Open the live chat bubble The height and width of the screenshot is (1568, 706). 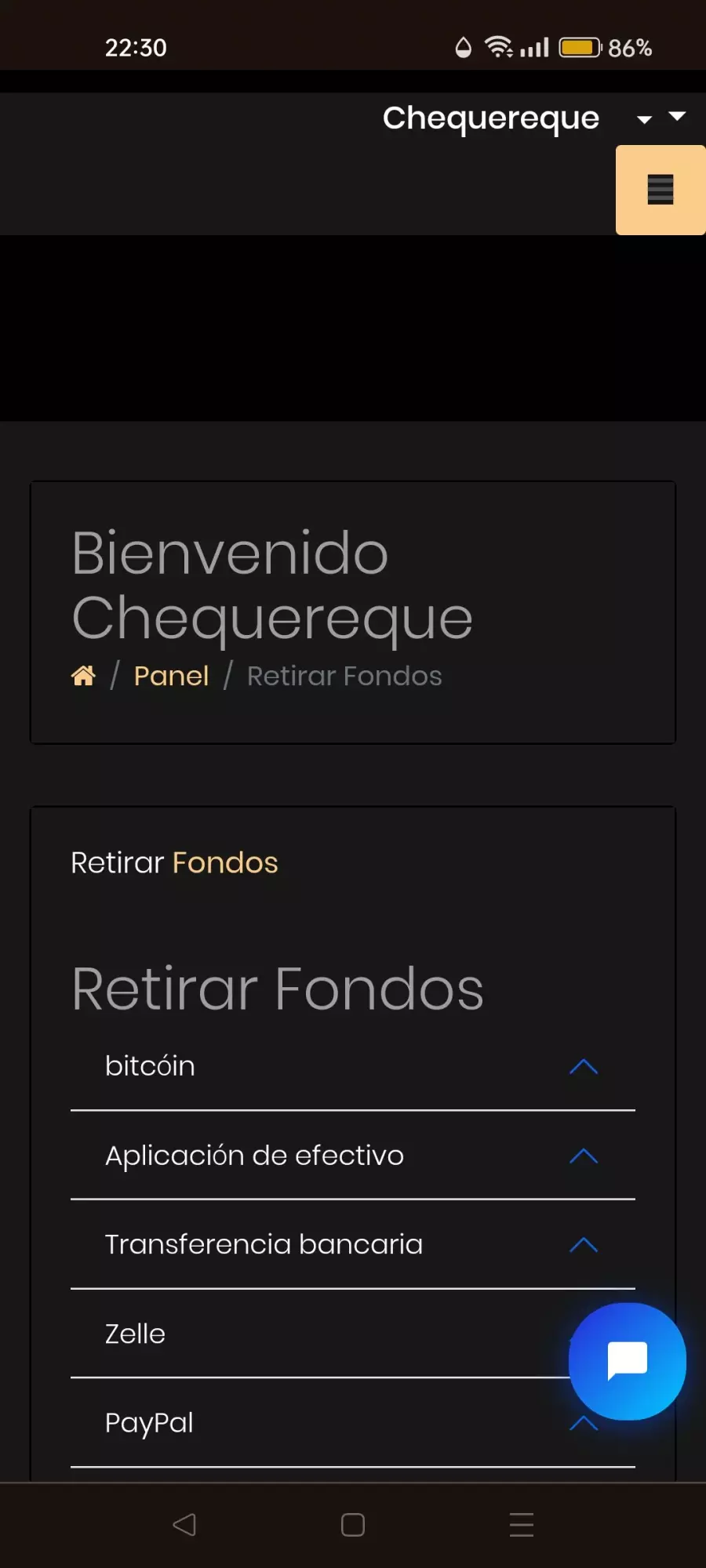click(628, 1361)
